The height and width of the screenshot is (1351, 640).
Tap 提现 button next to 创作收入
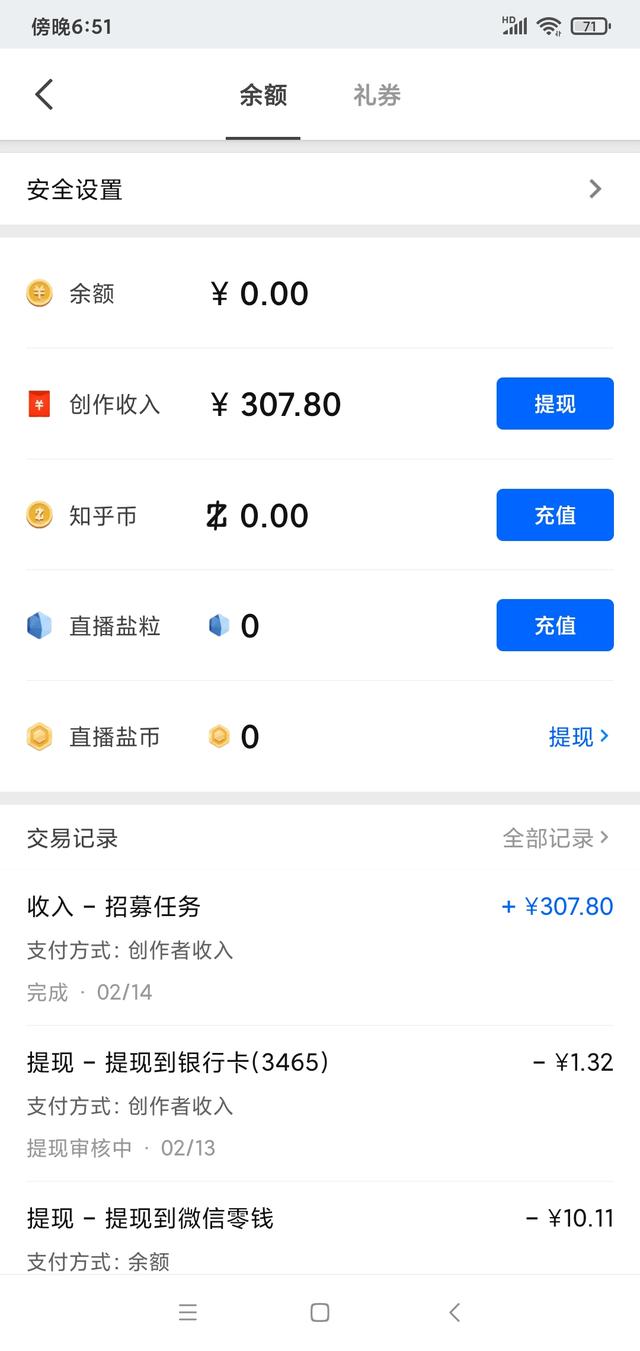click(x=555, y=404)
